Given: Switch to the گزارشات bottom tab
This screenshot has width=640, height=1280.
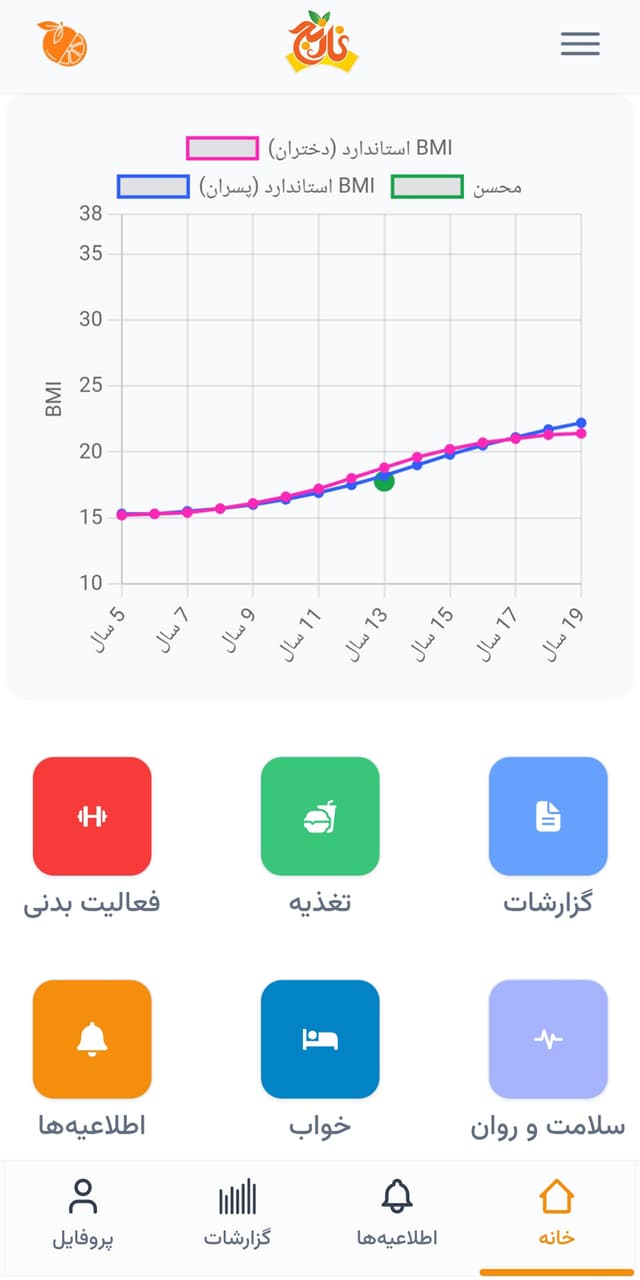Looking at the screenshot, I should (237, 1213).
